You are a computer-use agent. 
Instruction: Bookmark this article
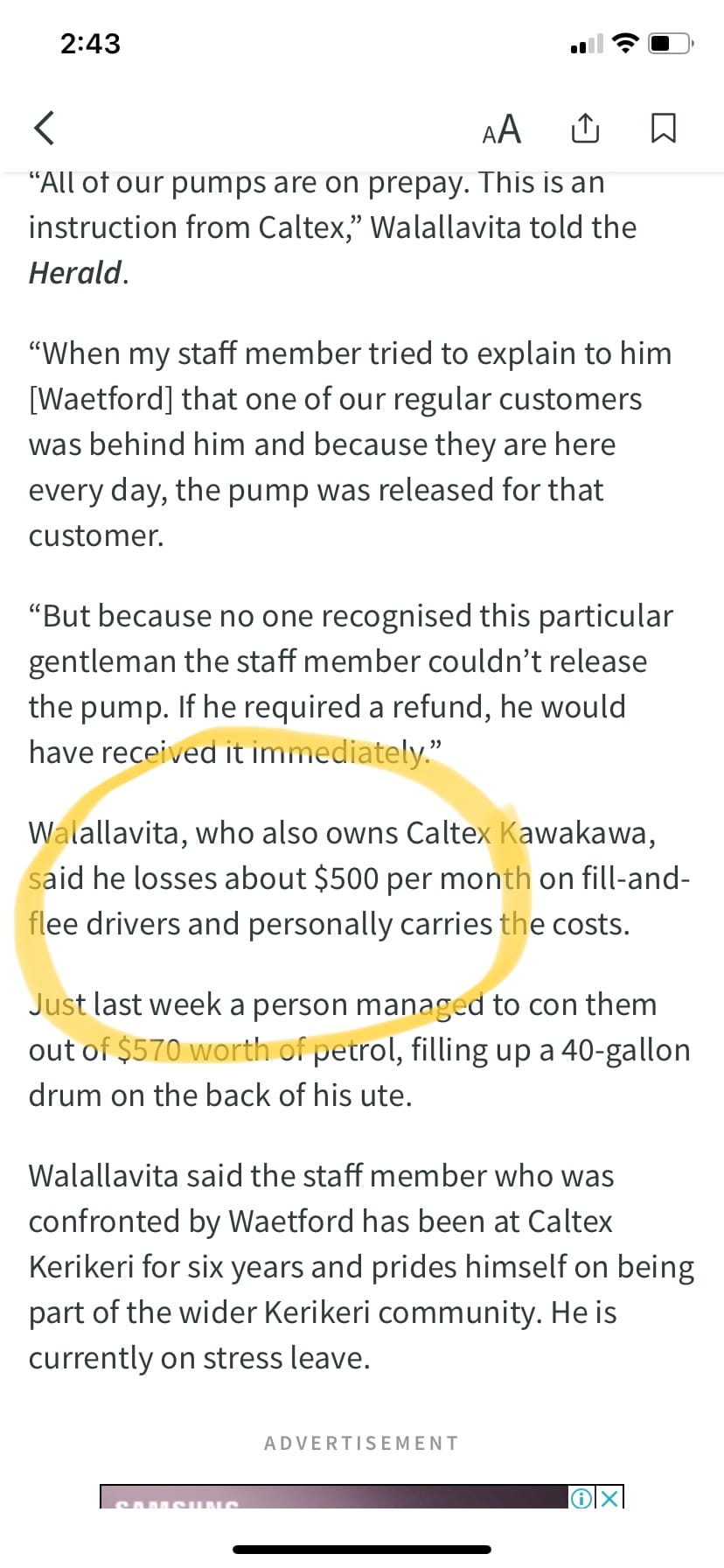point(664,129)
